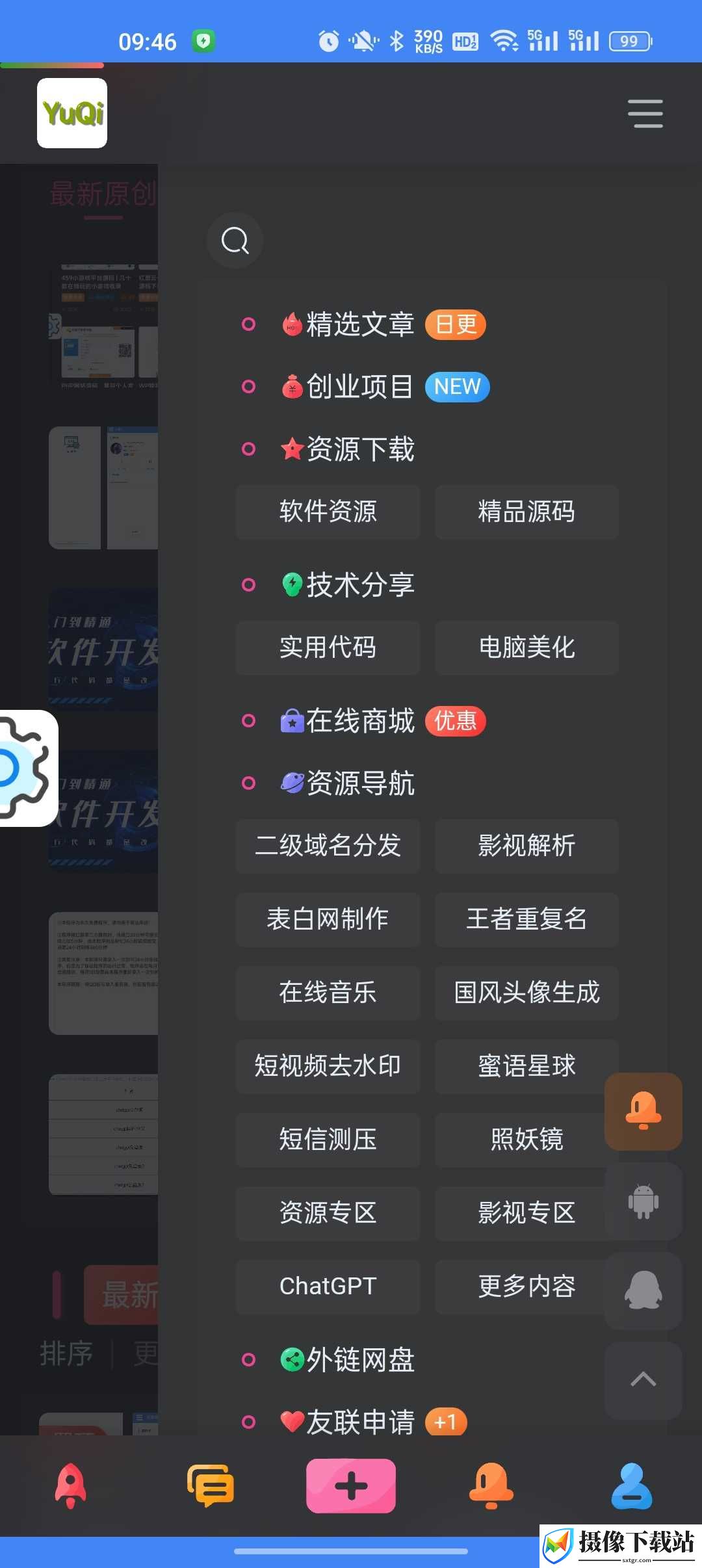Screen dimensions: 702x1568
Task: Open 创业项目 menu item
Action: [359, 386]
